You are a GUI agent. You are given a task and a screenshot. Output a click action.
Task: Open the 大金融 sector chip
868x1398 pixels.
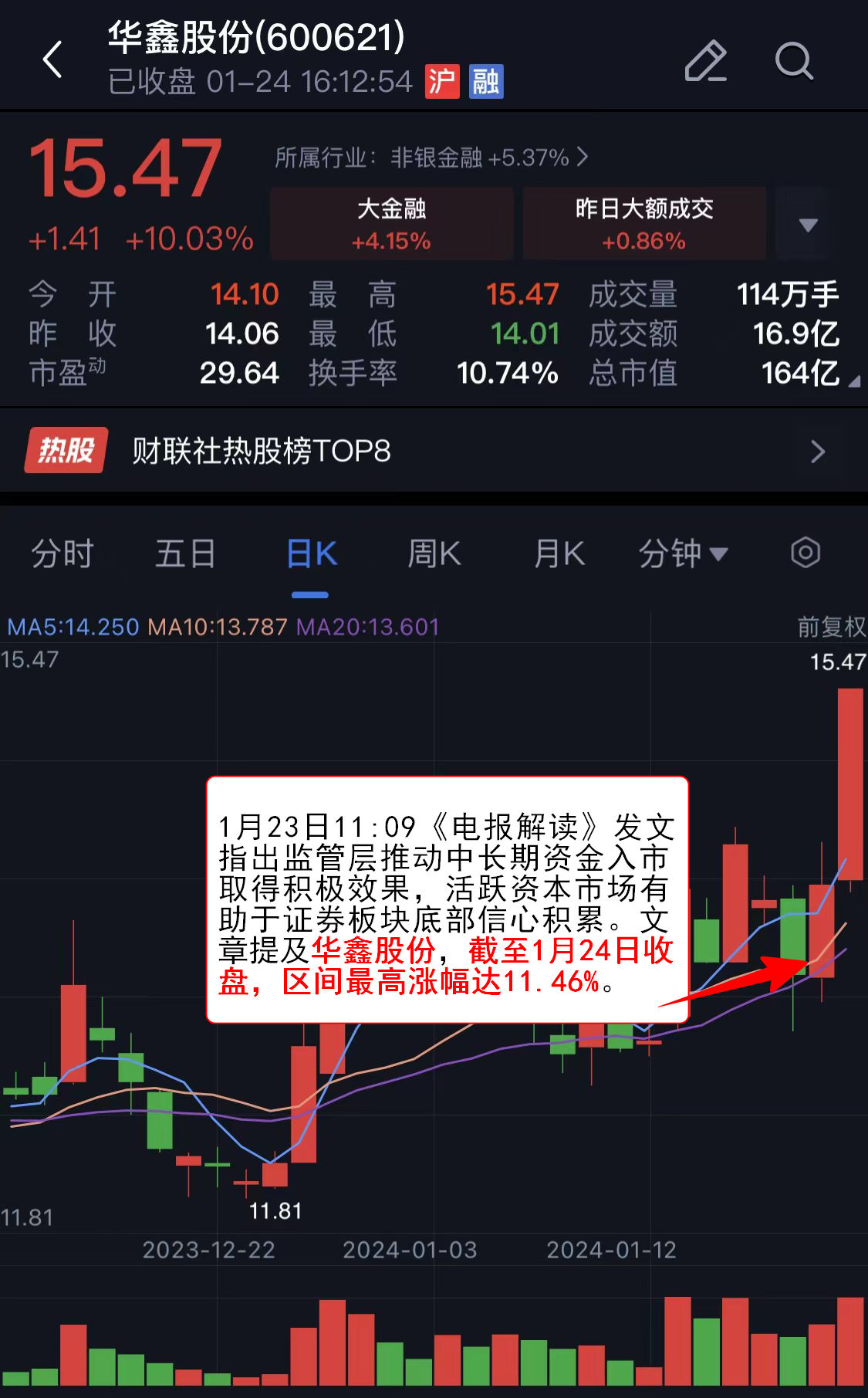(x=391, y=224)
